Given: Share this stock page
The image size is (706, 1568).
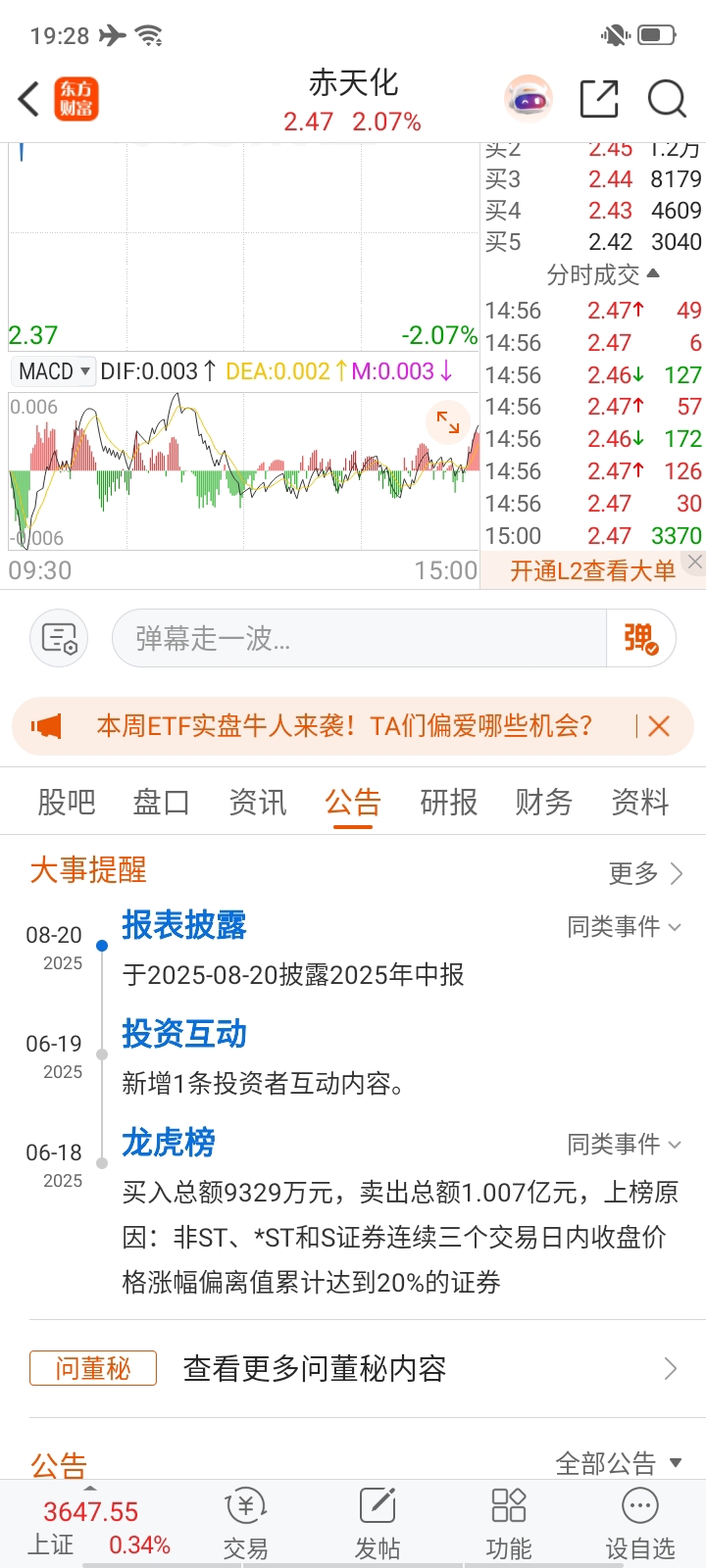Looking at the screenshot, I should click(x=599, y=99).
